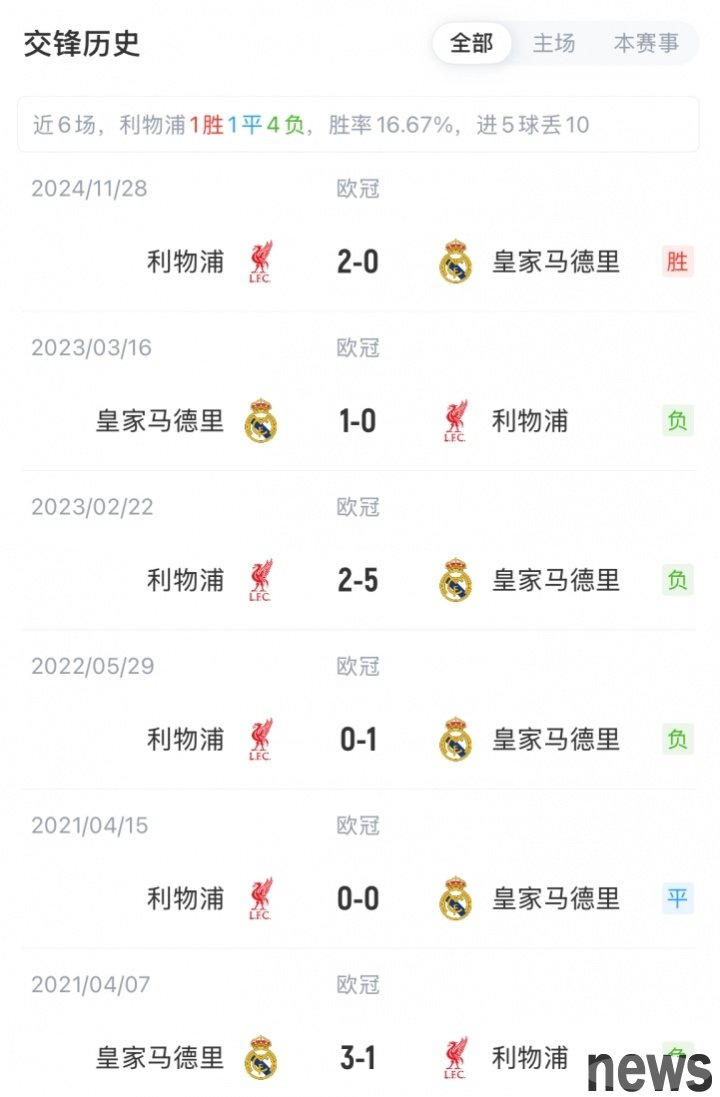The width and height of the screenshot is (720, 1097).
Task: View the 2021/04/15 0-0 draw match
Action: (x=358, y=898)
